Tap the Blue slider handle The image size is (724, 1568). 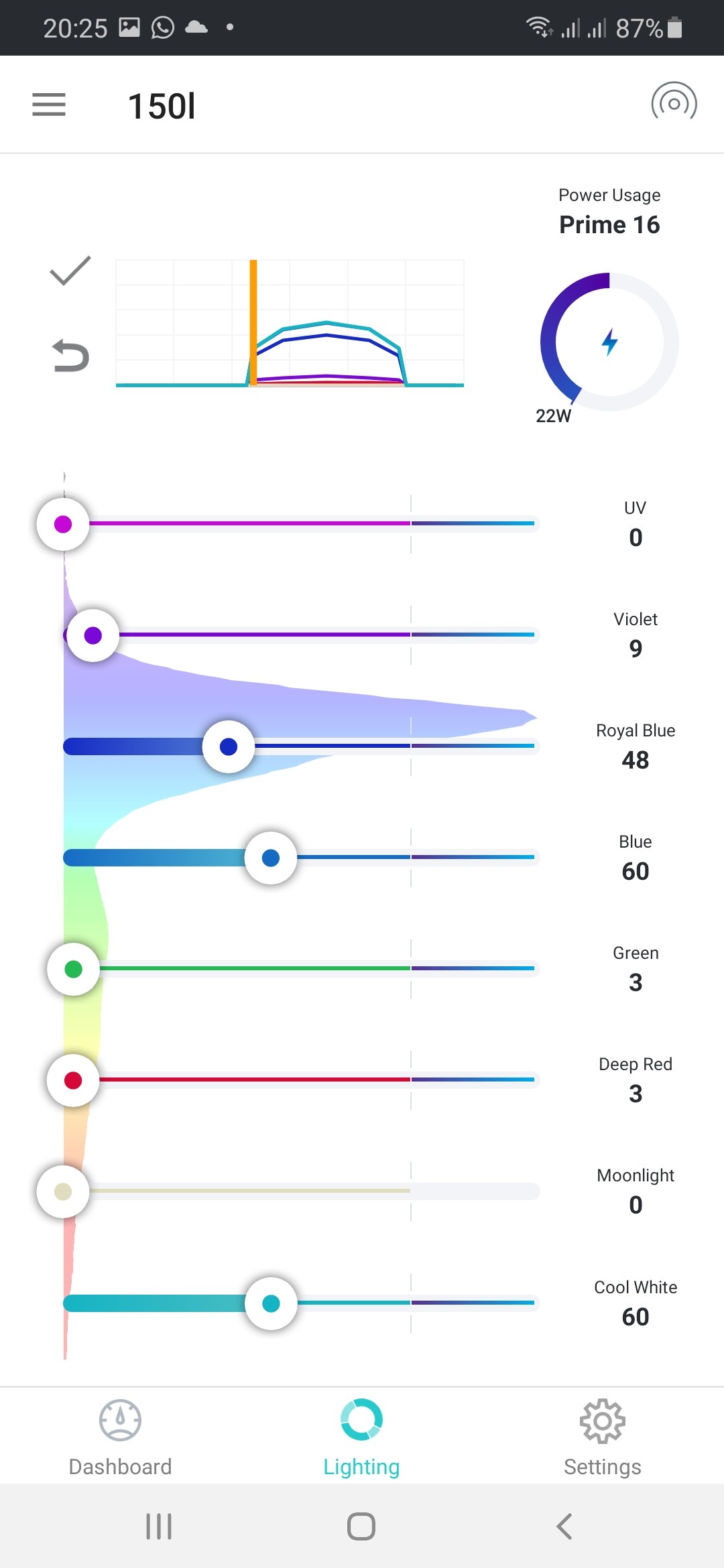271,858
